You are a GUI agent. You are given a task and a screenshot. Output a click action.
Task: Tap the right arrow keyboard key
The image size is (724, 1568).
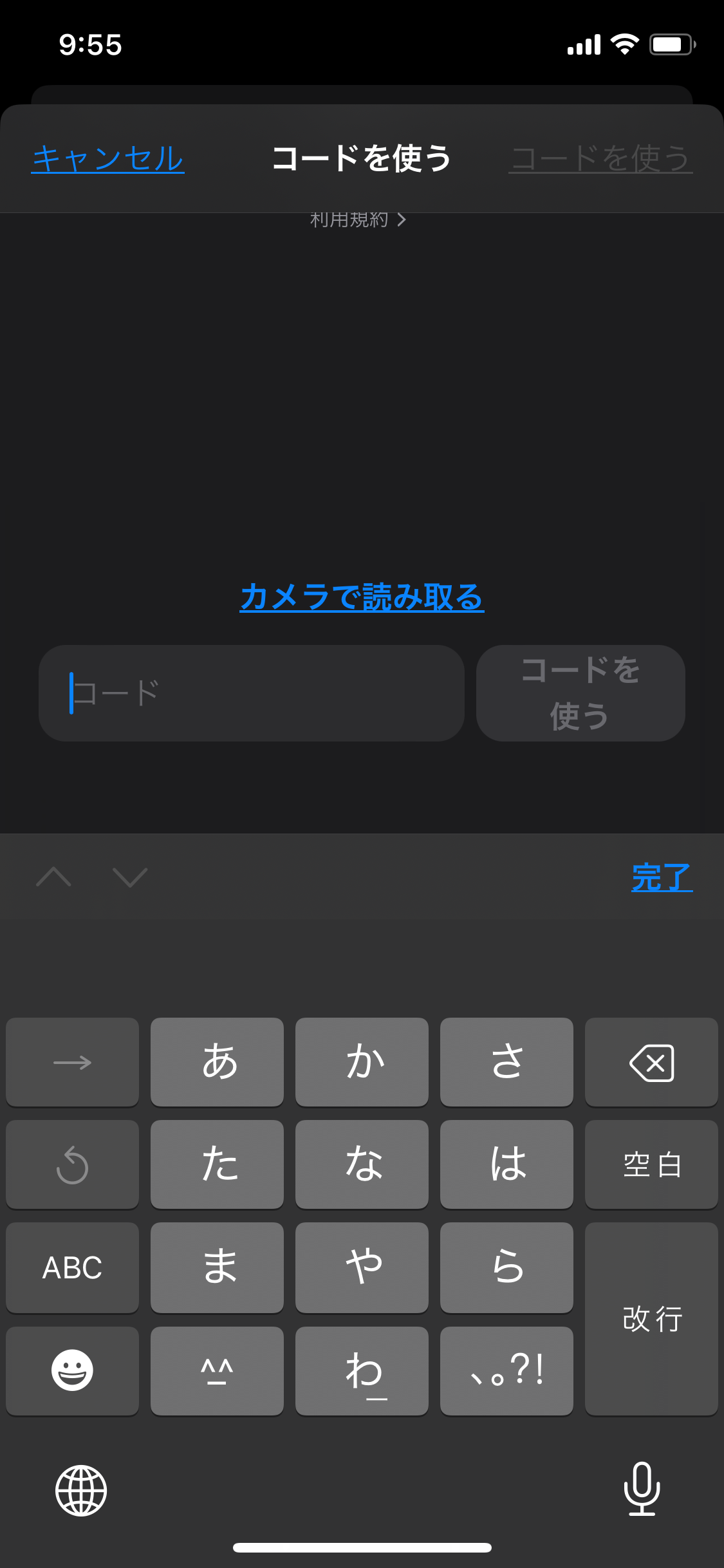(x=72, y=1063)
